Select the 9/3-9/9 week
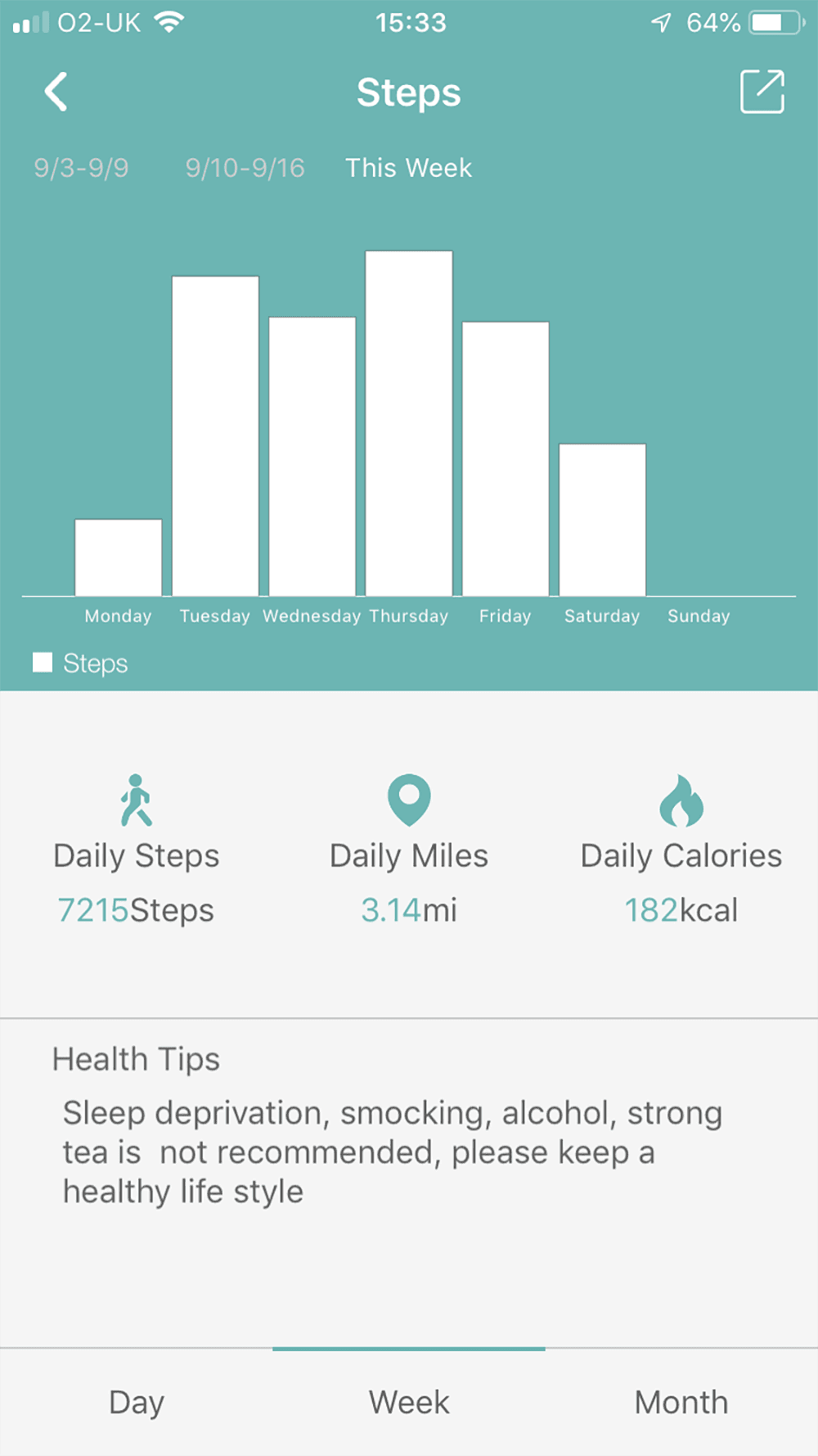This screenshot has height=1456, width=818. coord(81,168)
